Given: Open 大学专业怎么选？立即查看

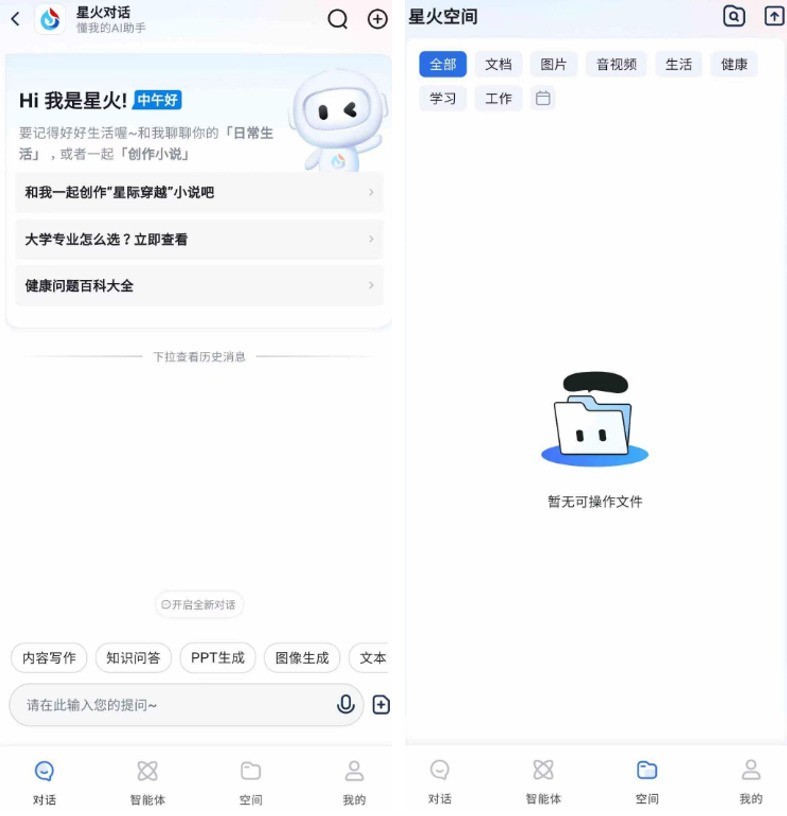Looking at the screenshot, I should (199, 239).
